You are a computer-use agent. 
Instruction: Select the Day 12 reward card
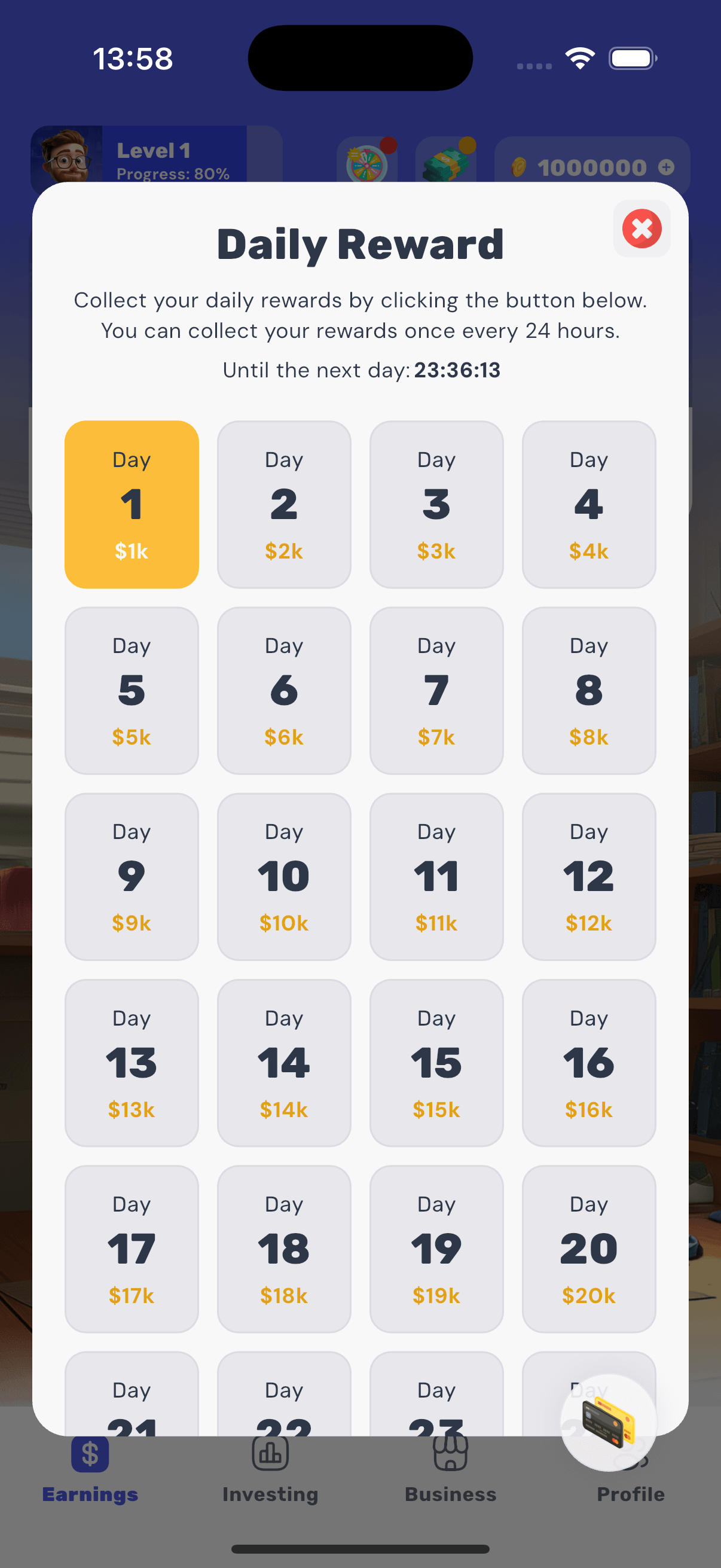[589, 877]
